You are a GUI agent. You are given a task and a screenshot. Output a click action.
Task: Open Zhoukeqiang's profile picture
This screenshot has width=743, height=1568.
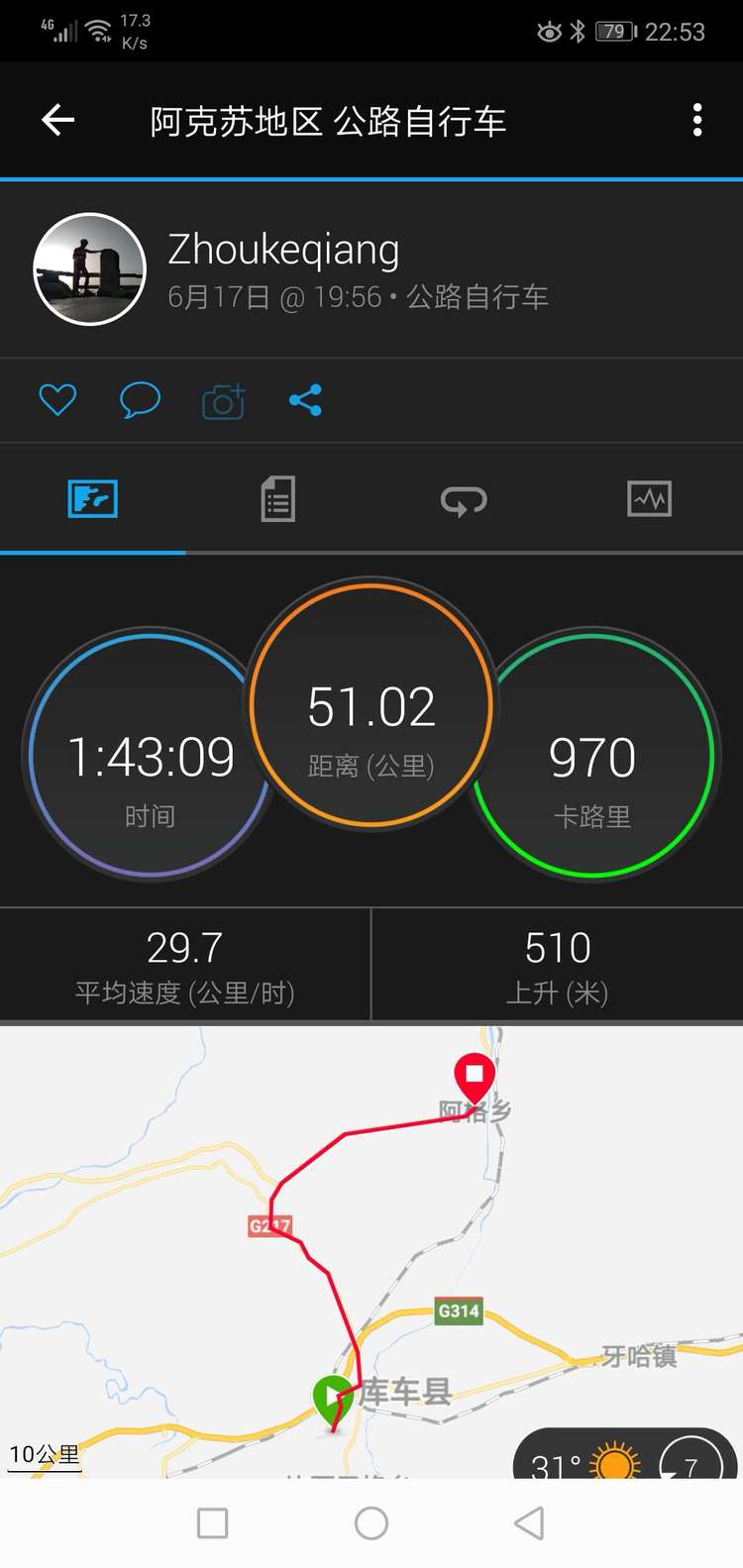coord(90,268)
